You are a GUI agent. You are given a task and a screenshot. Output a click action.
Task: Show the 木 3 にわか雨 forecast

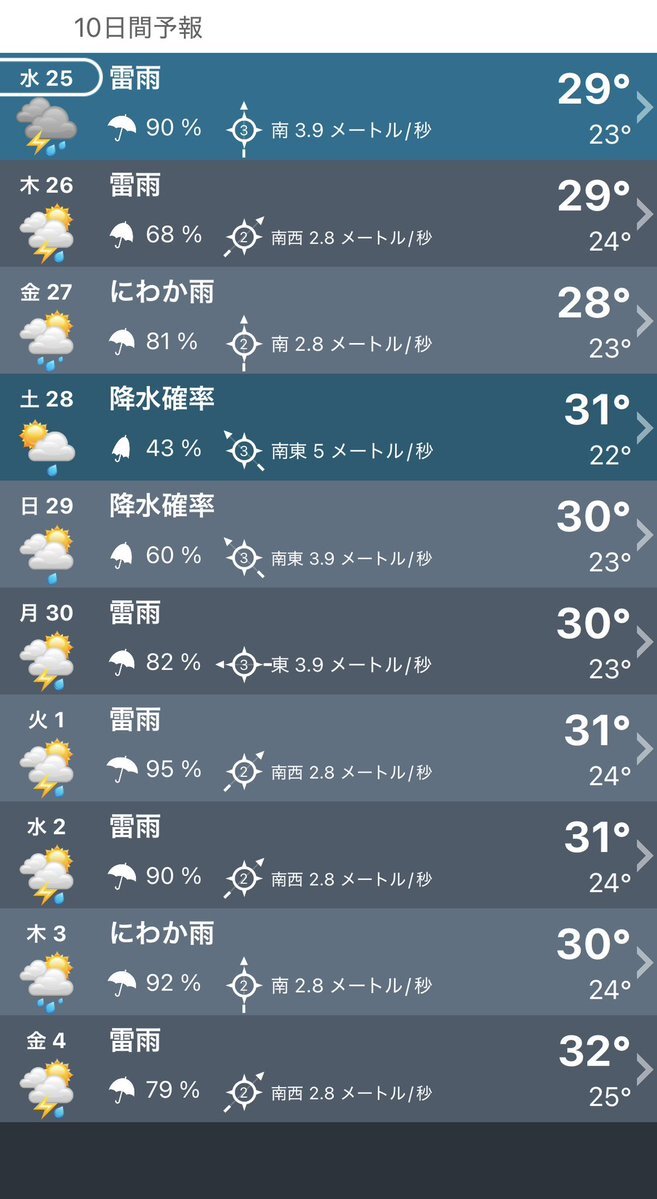pos(328,963)
